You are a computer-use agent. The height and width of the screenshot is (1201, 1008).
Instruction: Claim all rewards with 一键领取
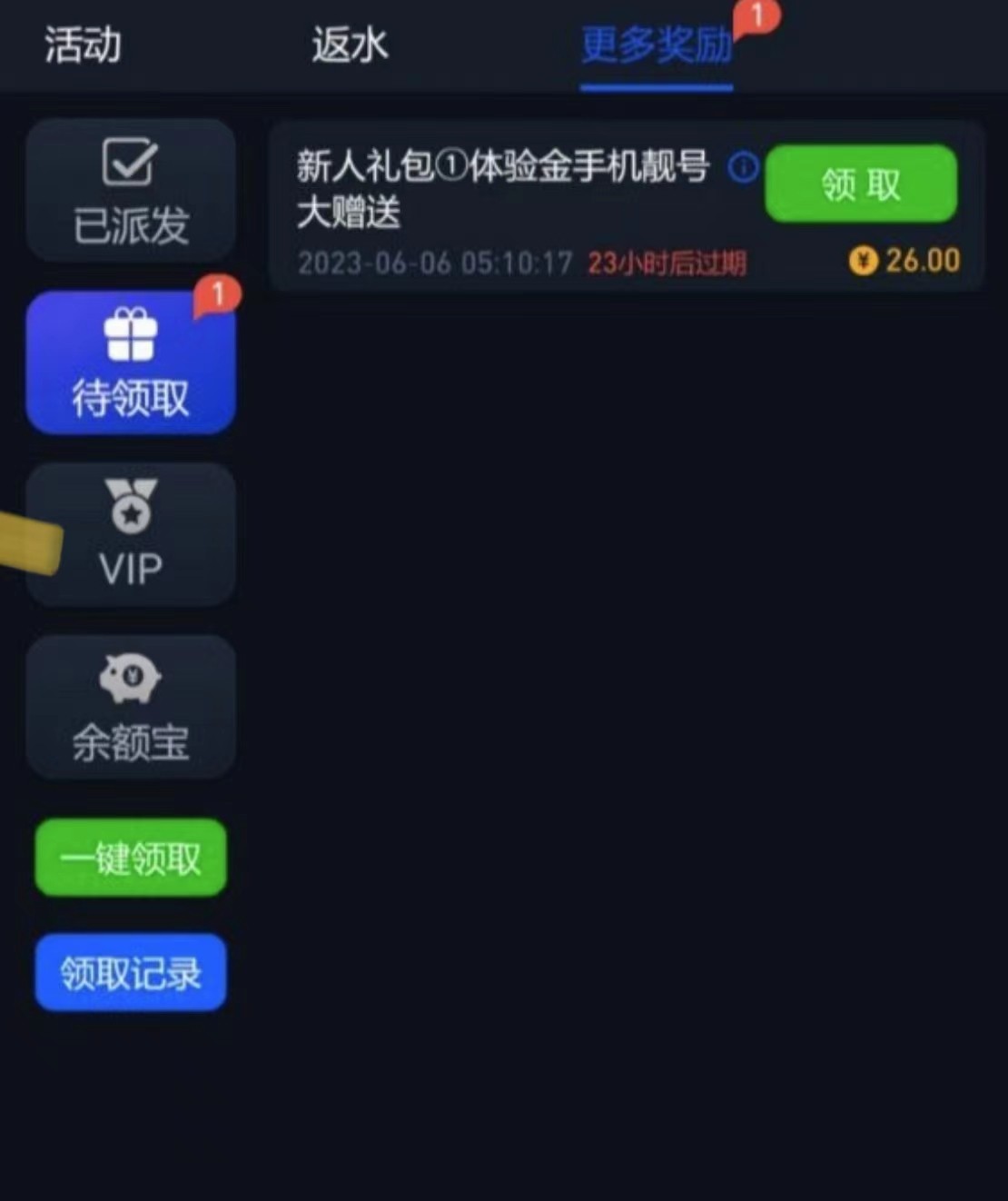pyautogui.click(x=131, y=858)
